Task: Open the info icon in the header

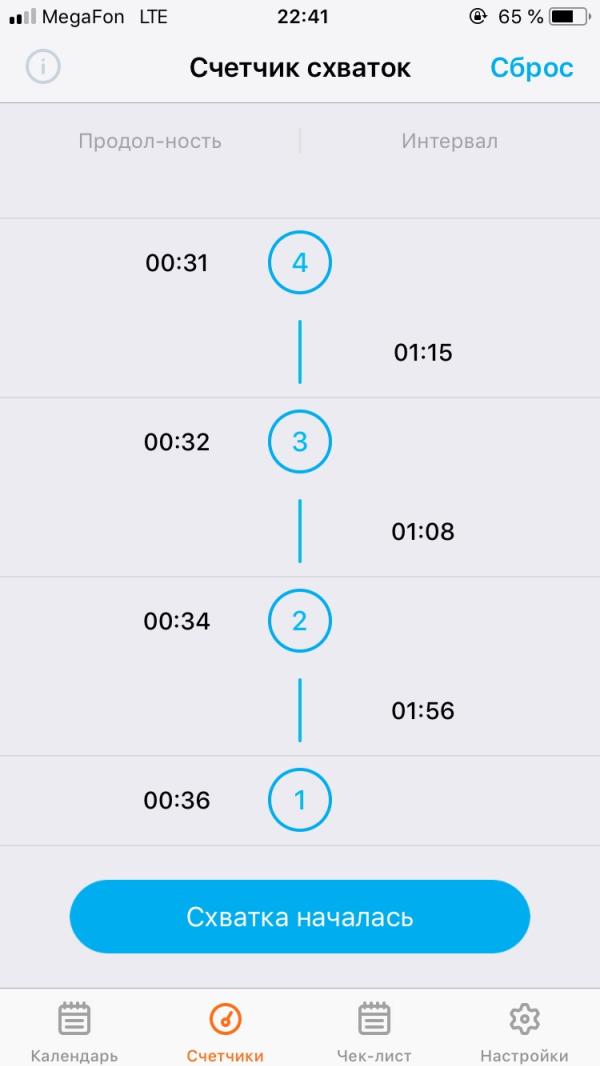Action: click(x=43, y=67)
